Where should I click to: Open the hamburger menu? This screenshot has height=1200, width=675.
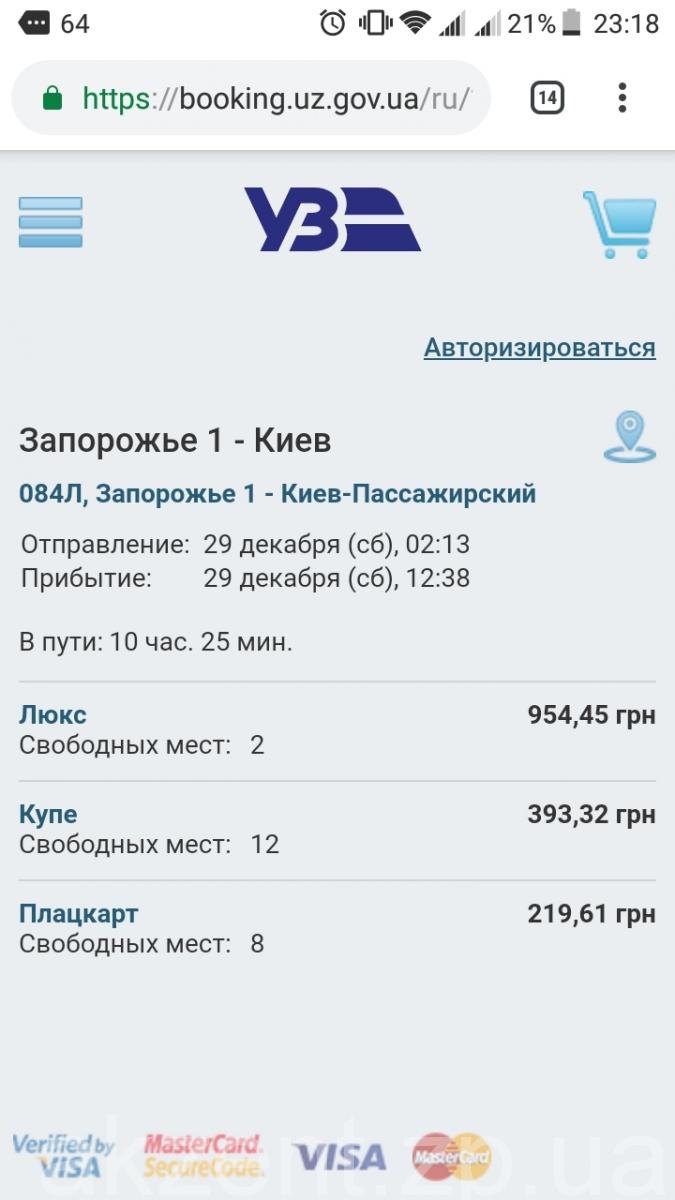[x=51, y=222]
